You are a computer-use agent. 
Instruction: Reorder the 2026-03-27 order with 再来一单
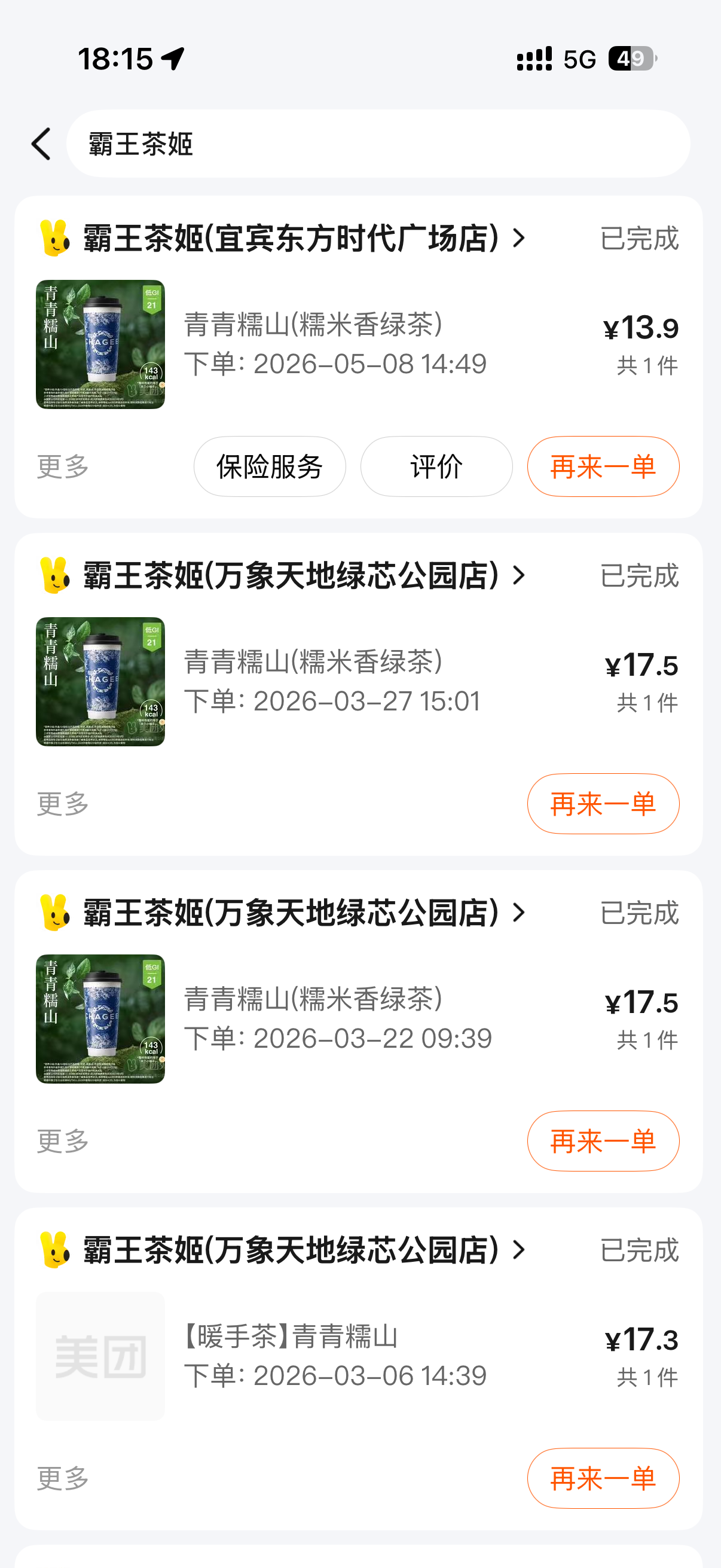[x=603, y=804]
